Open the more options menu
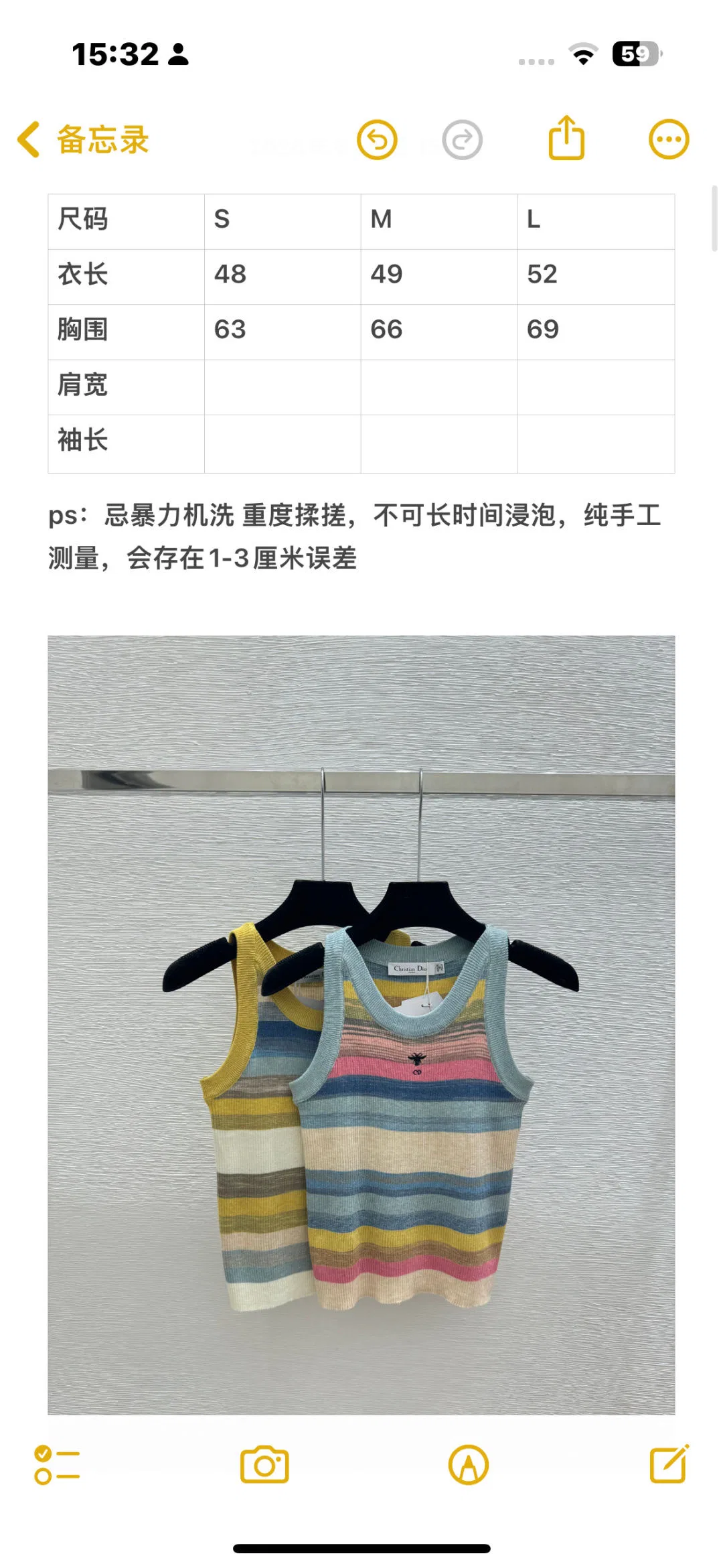 click(x=668, y=140)
